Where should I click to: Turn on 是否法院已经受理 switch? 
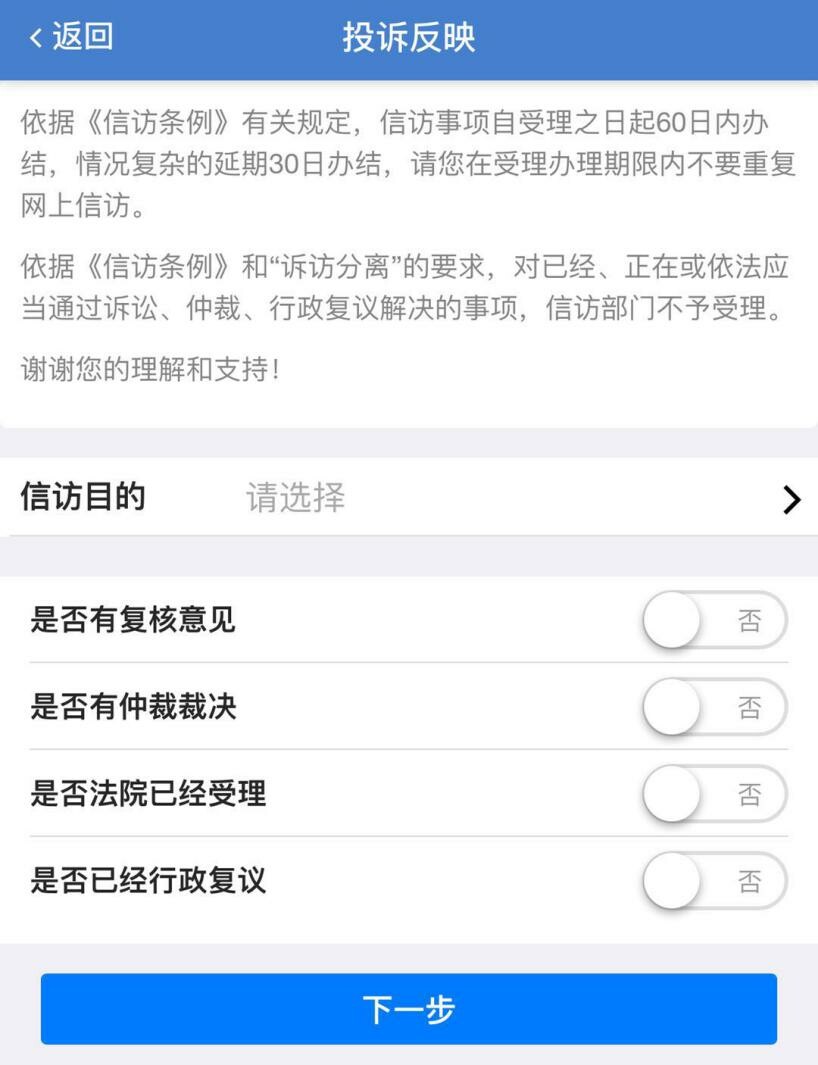(x=714, y=795)
